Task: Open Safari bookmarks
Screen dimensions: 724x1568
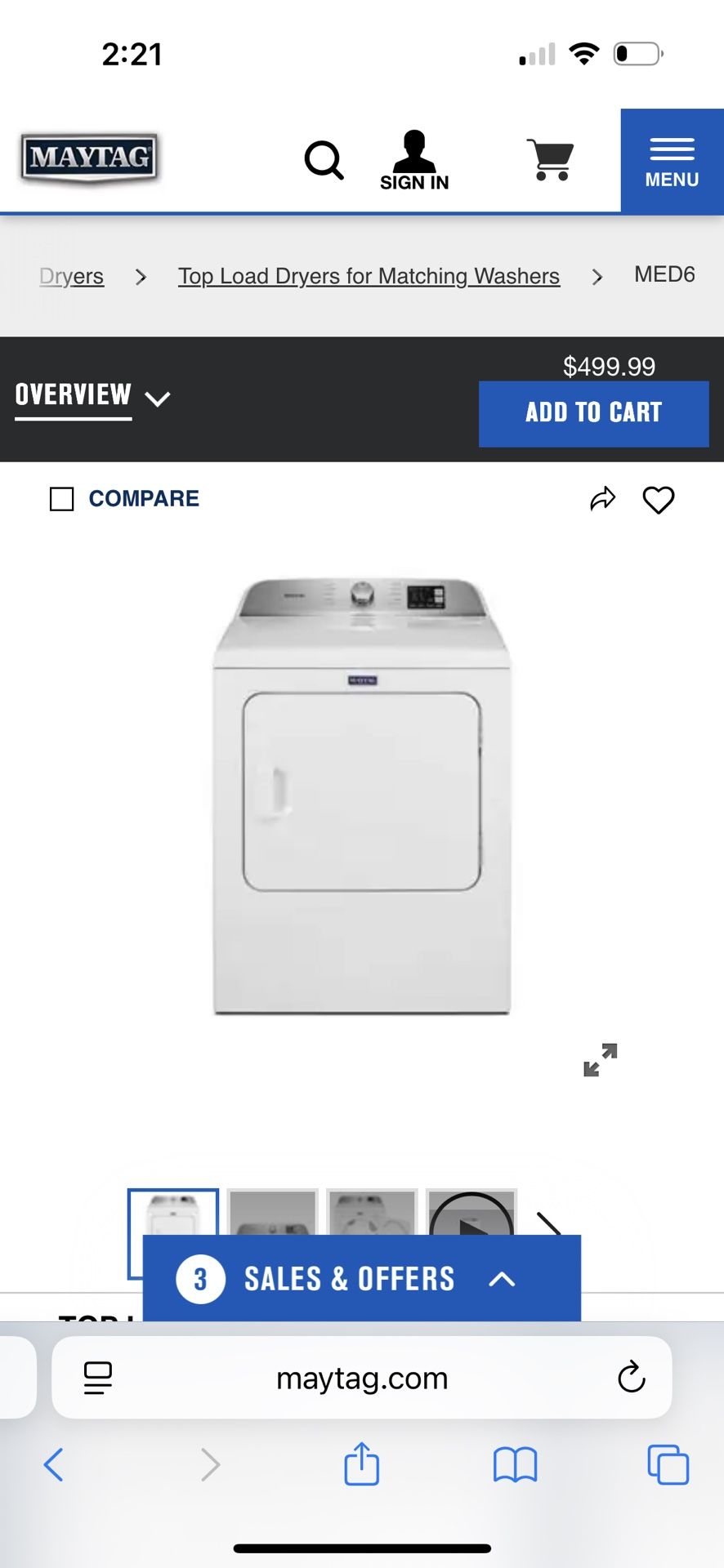Action: coord(515,1464)
